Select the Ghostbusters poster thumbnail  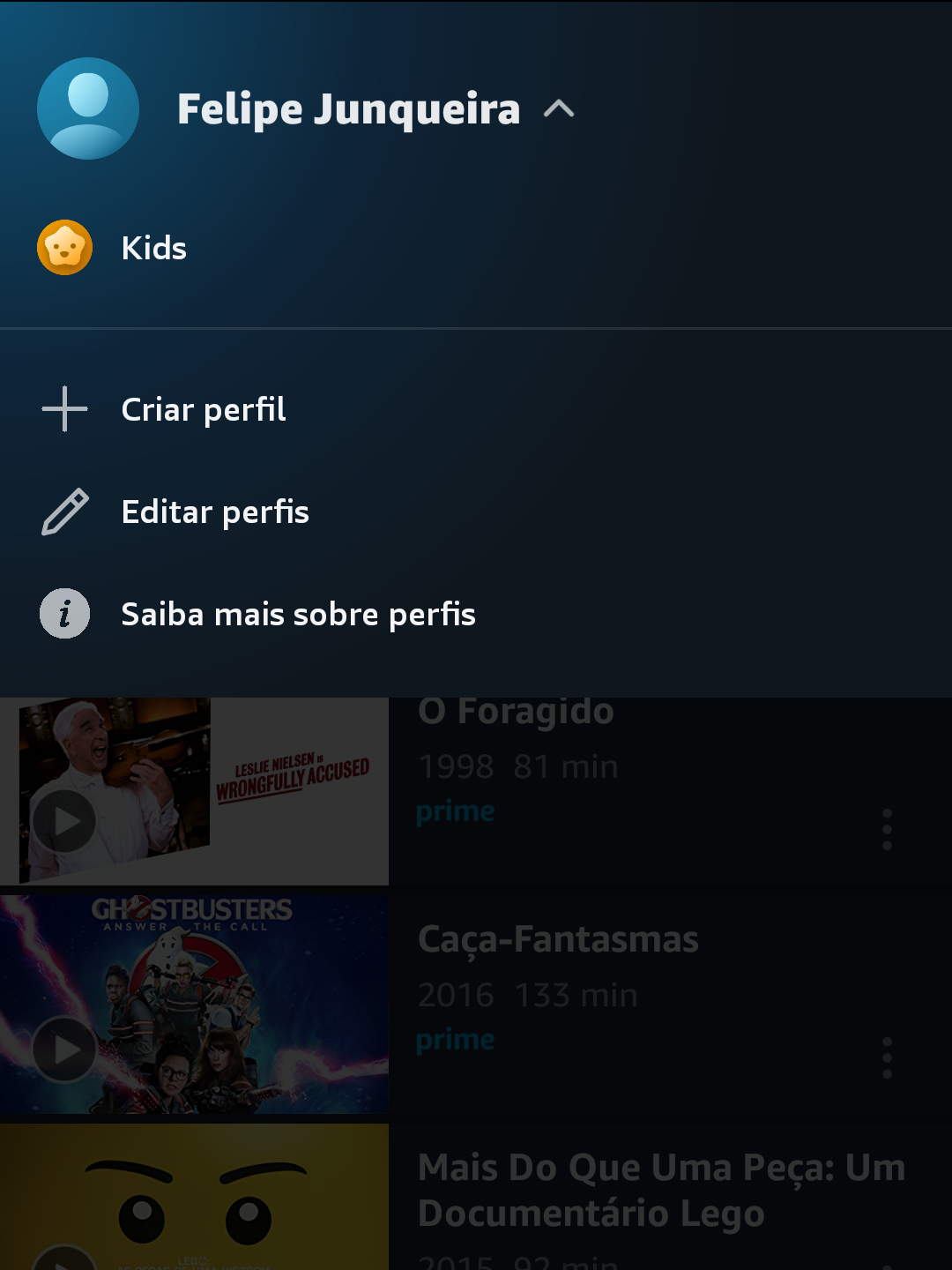[192, 1005]
